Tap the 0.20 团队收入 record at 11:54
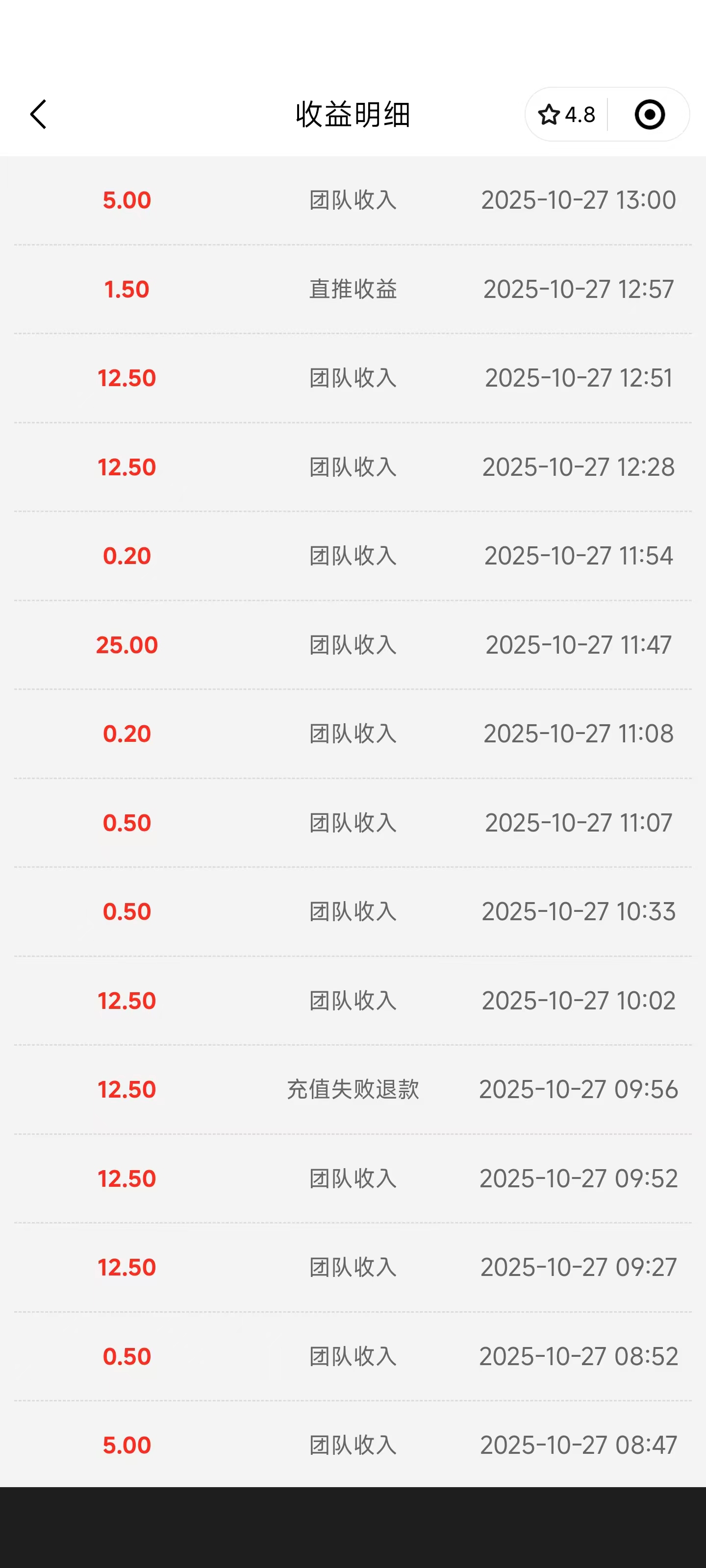 tap(353, 555)
